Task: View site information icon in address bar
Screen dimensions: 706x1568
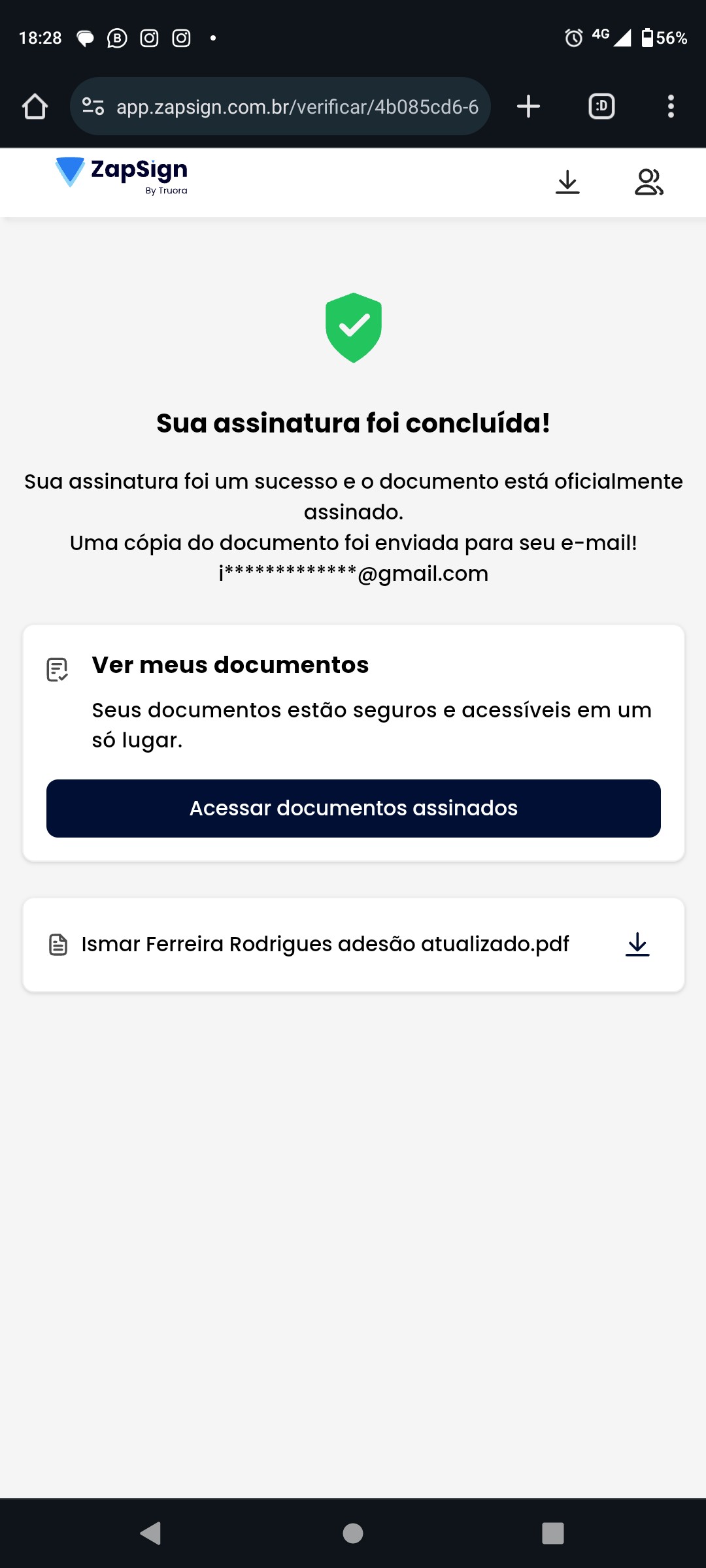Action: [93, 106]
